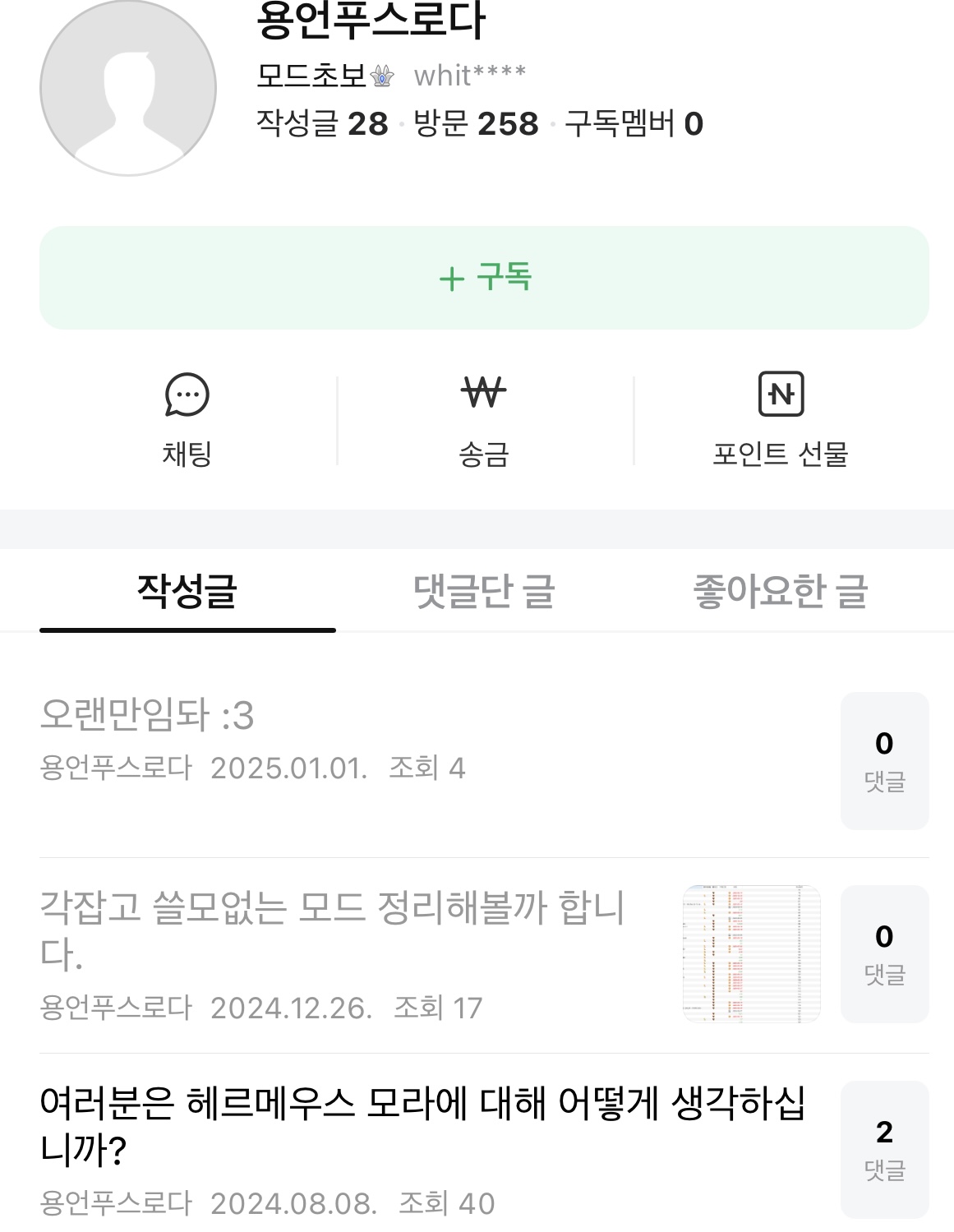The width and height of the screenshot is (954, 1232).
Task: Open the thumbnail image of 모드 정리 post
Action: pyautogui.click(x=751, y=953)
